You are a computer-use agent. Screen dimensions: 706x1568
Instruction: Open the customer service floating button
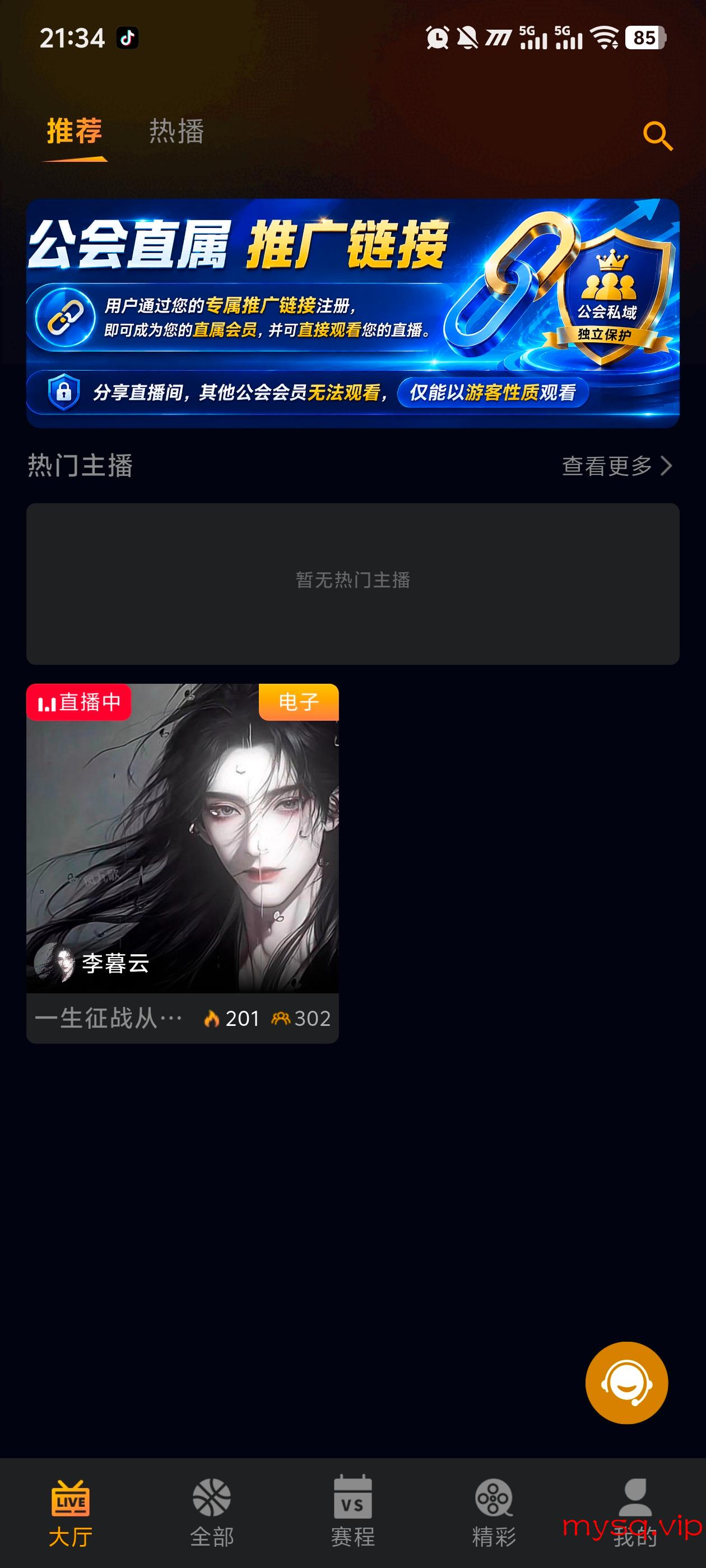click(626, 1382)
